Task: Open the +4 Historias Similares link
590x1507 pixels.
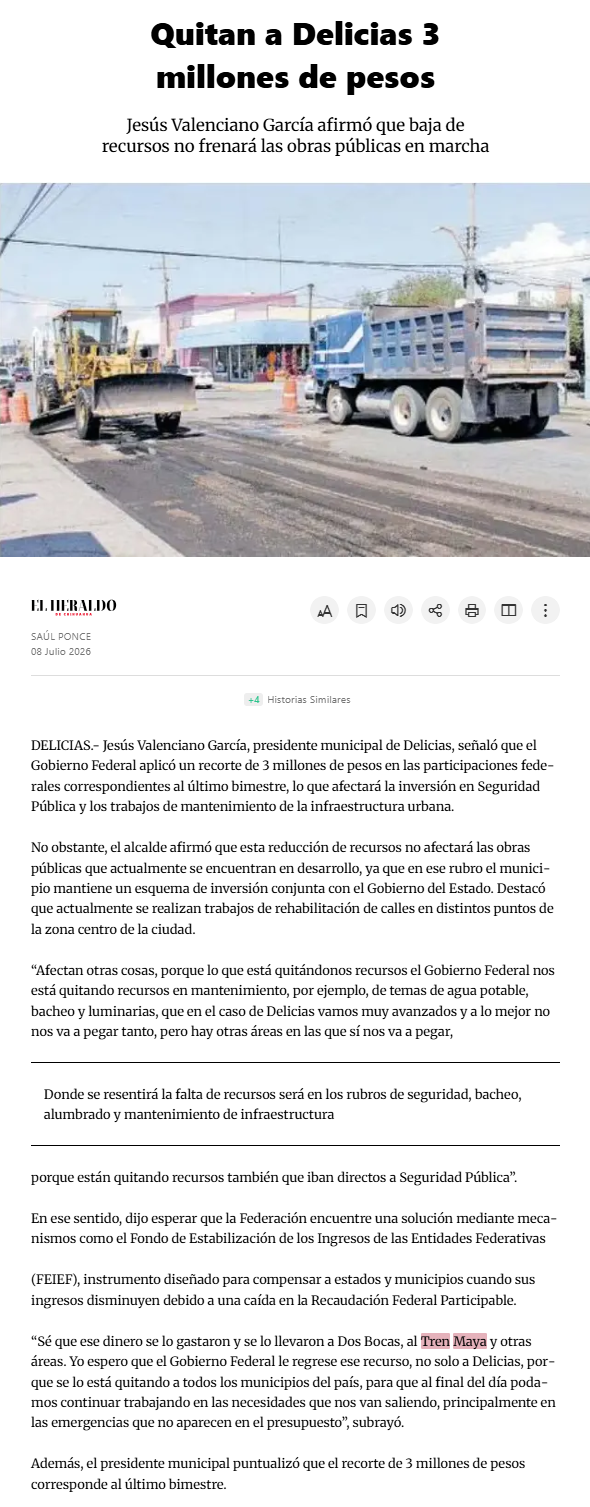Action: tap(297, 700)
